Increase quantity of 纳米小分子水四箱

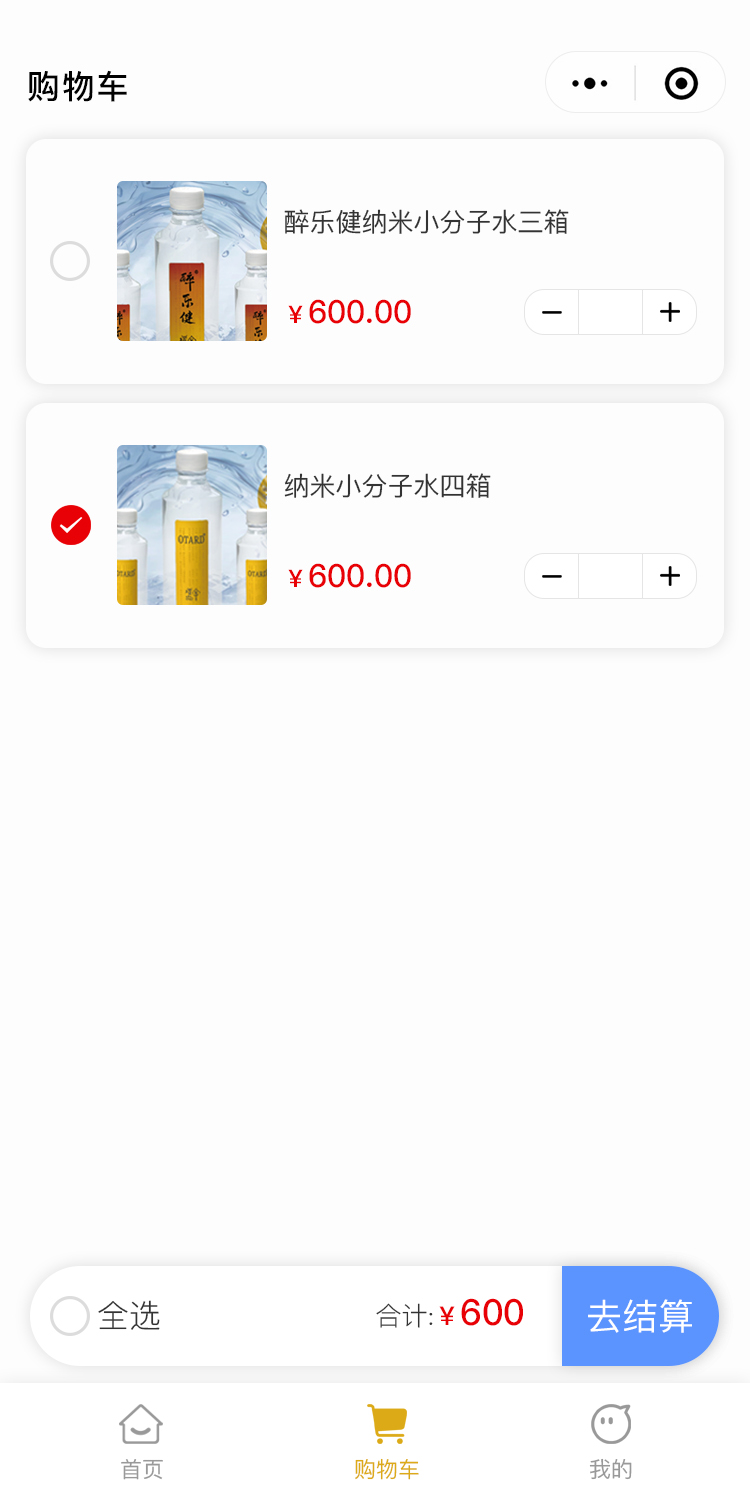coord(669,576)
